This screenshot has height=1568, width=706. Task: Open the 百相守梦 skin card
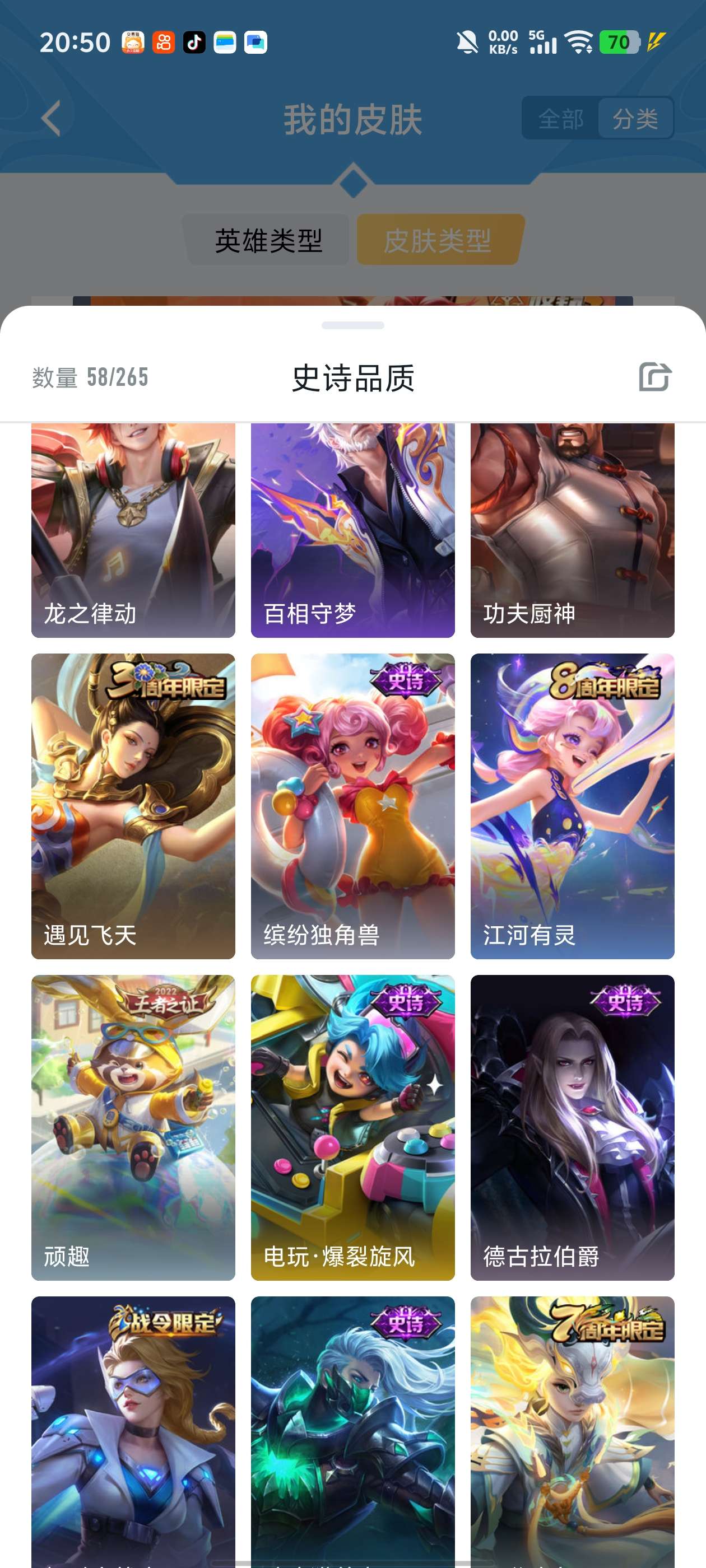[x=352, y=530]
